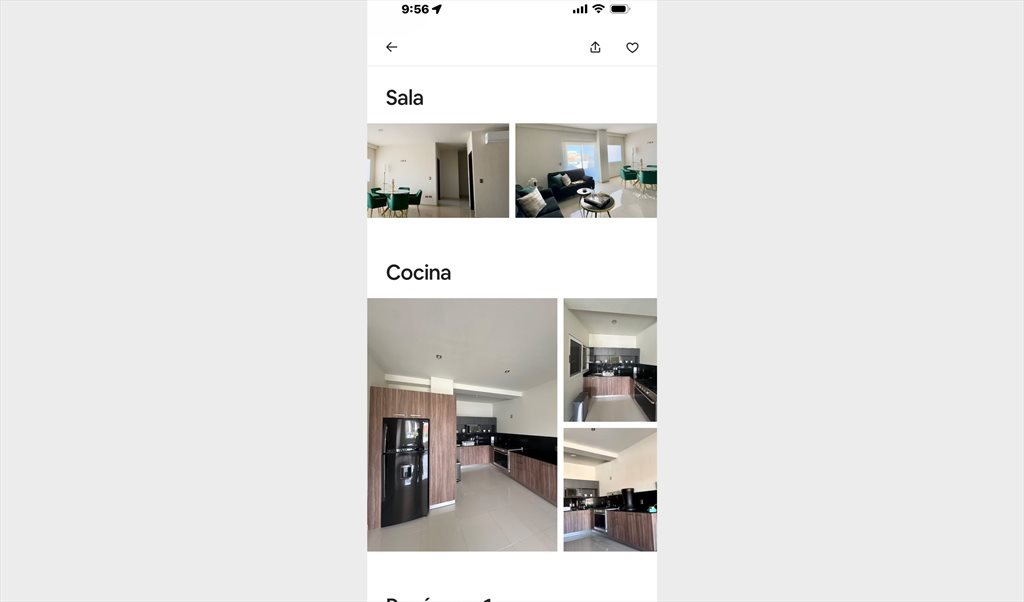The height and width of the screenshot is (602, 1024).
Task: View large Cocina photo with black refrigerator
Action: (x=462, y=424)
